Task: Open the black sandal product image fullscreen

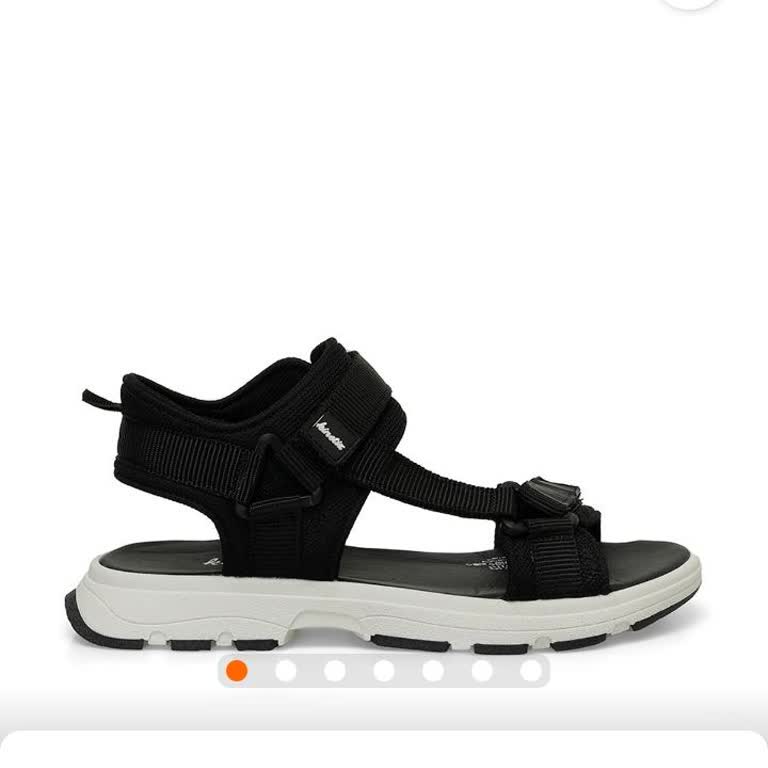Action: point(390,490)
